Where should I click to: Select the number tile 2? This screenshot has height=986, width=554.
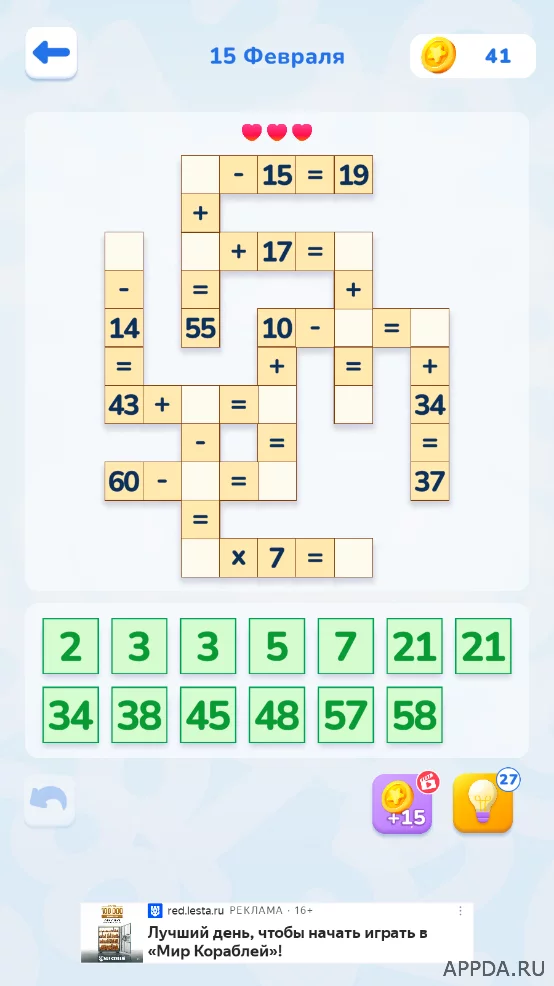70,646
